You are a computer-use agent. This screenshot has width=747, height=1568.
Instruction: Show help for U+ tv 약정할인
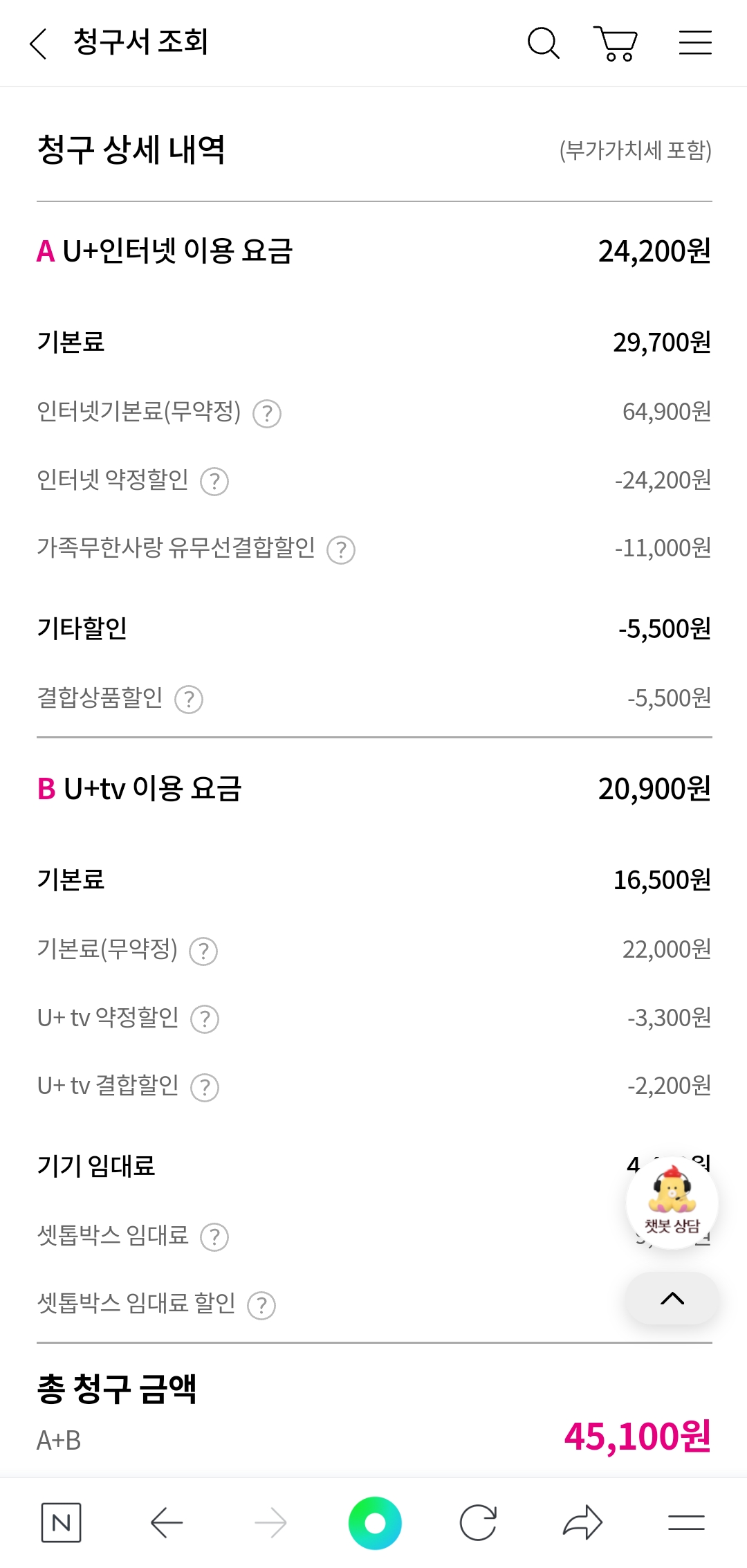pos(205,1019)
